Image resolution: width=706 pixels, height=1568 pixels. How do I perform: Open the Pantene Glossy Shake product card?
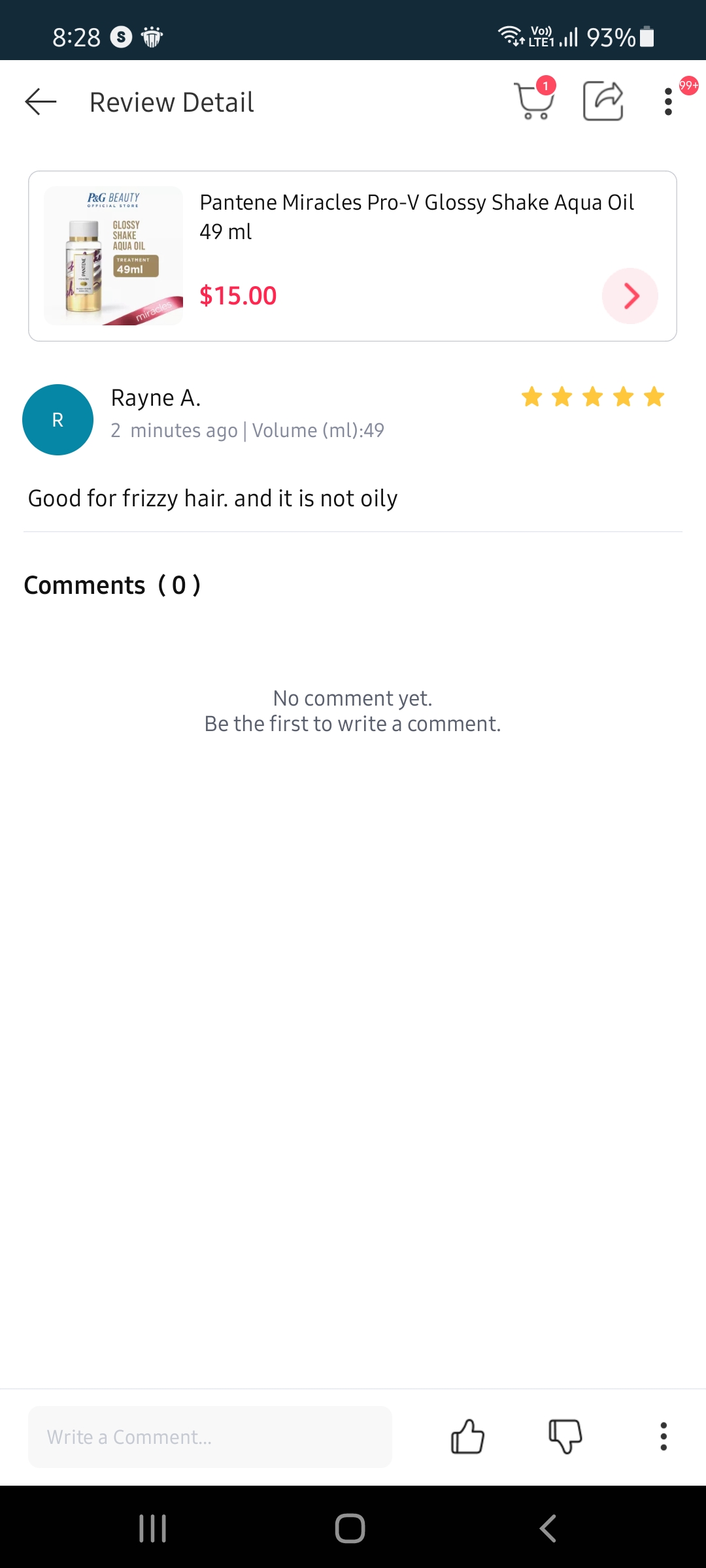coord(352,256)
